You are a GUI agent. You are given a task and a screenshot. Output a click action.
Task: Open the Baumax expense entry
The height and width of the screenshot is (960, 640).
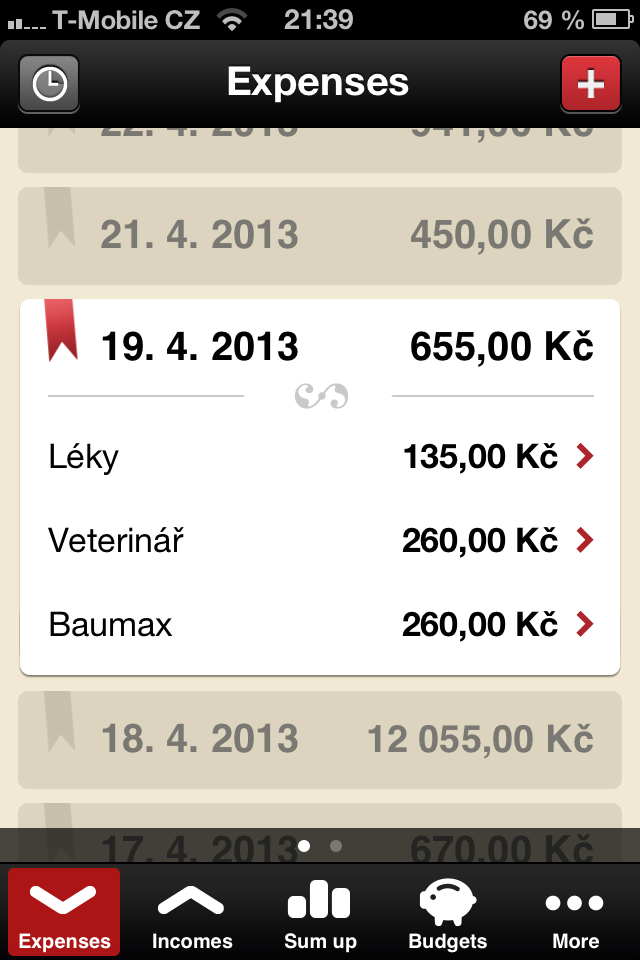(x=320, y=625)
